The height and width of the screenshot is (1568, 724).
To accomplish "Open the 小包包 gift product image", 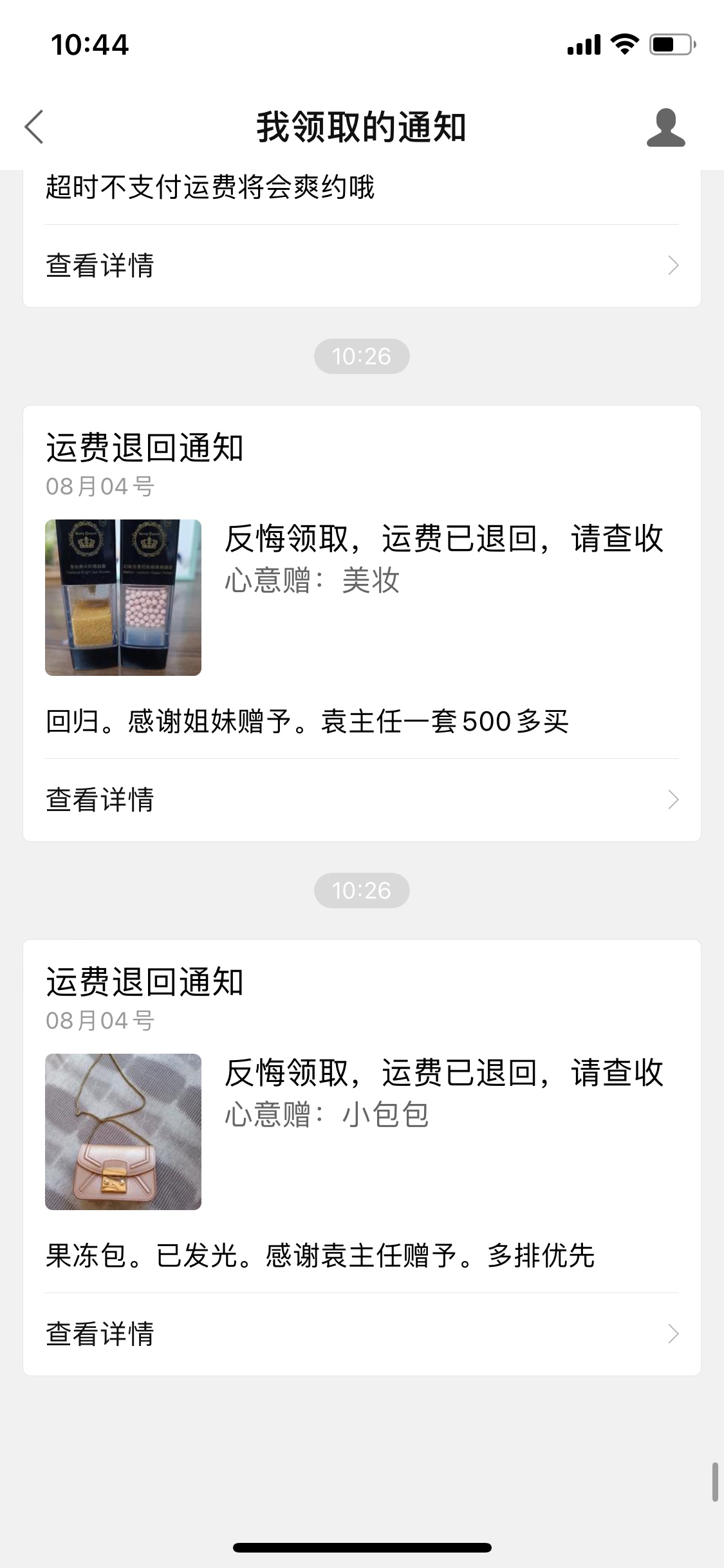I will click(123, 1132).
